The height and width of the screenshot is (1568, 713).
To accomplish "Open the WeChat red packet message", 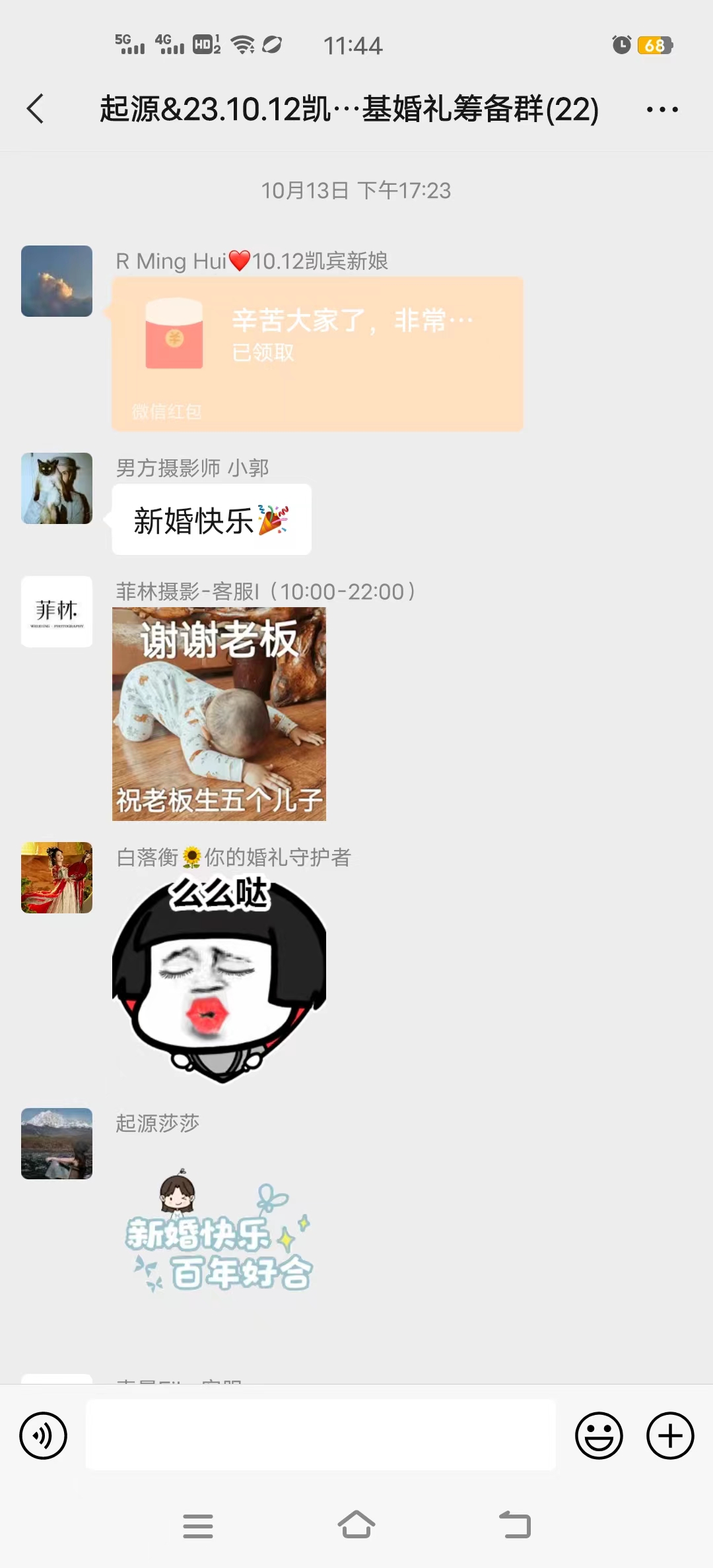I will (317, 354).
